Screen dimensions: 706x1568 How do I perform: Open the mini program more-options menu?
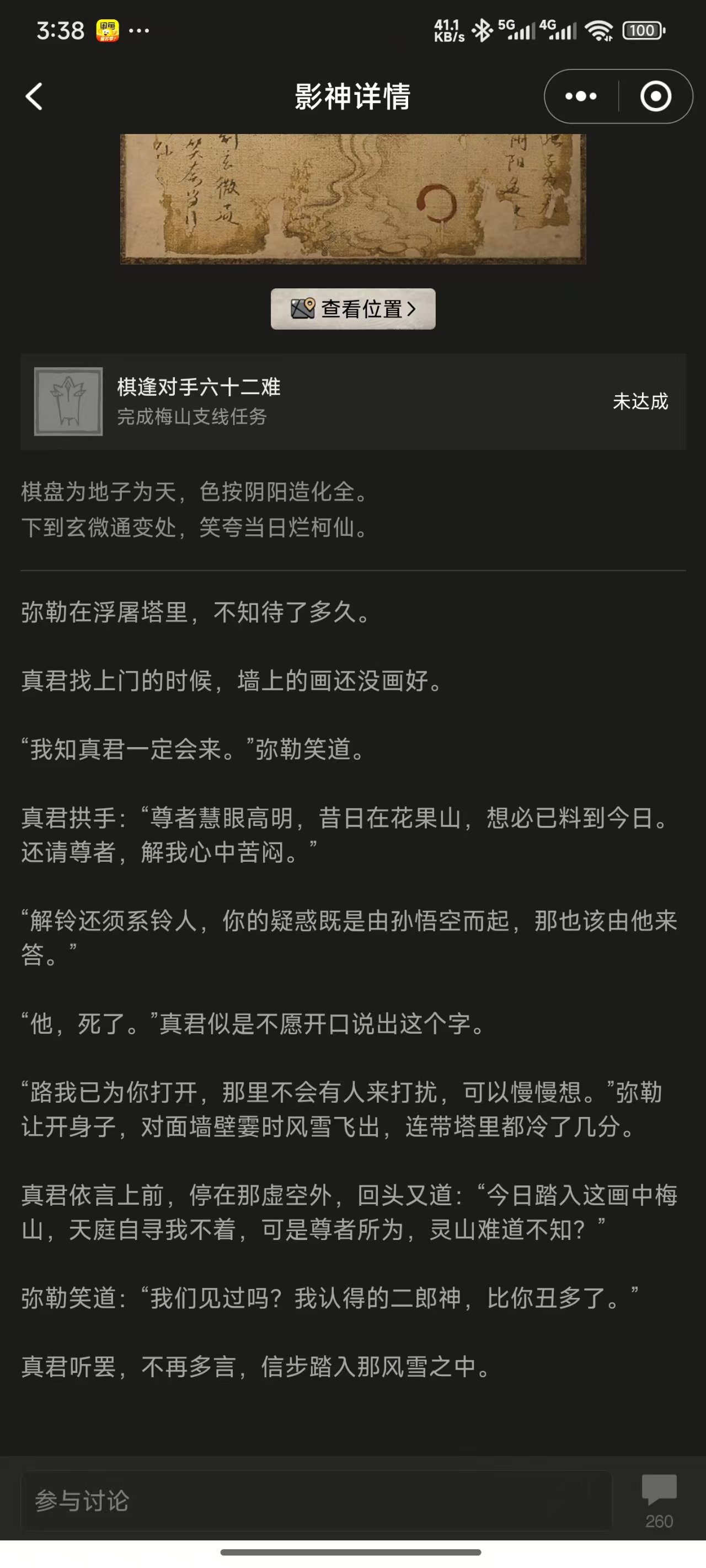coord(580,96)
